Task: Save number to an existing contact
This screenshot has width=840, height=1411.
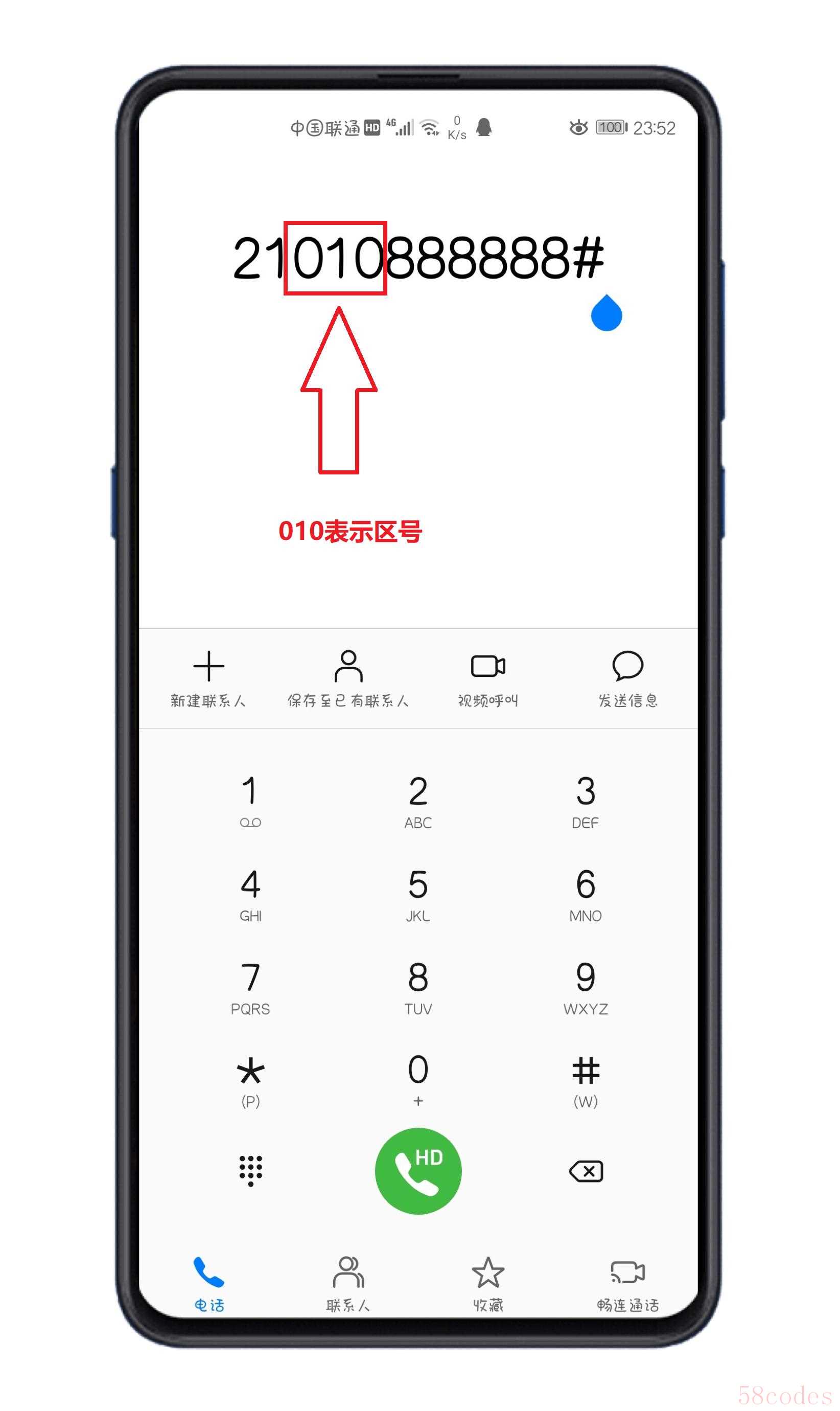Action: pyautogui.click(x=348, y=678)
